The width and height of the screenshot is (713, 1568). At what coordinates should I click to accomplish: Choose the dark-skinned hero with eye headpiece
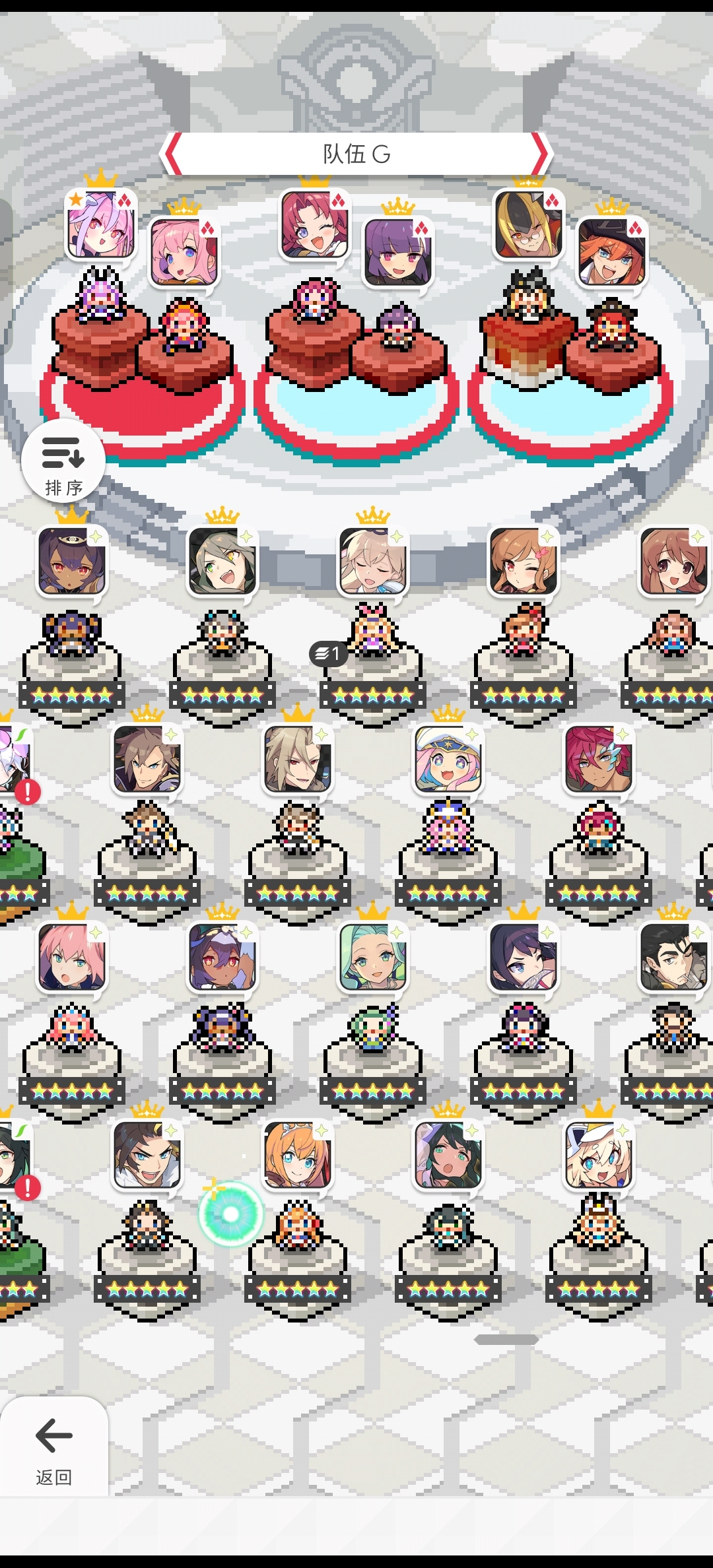pyautogui.click(x=71, y=562)
